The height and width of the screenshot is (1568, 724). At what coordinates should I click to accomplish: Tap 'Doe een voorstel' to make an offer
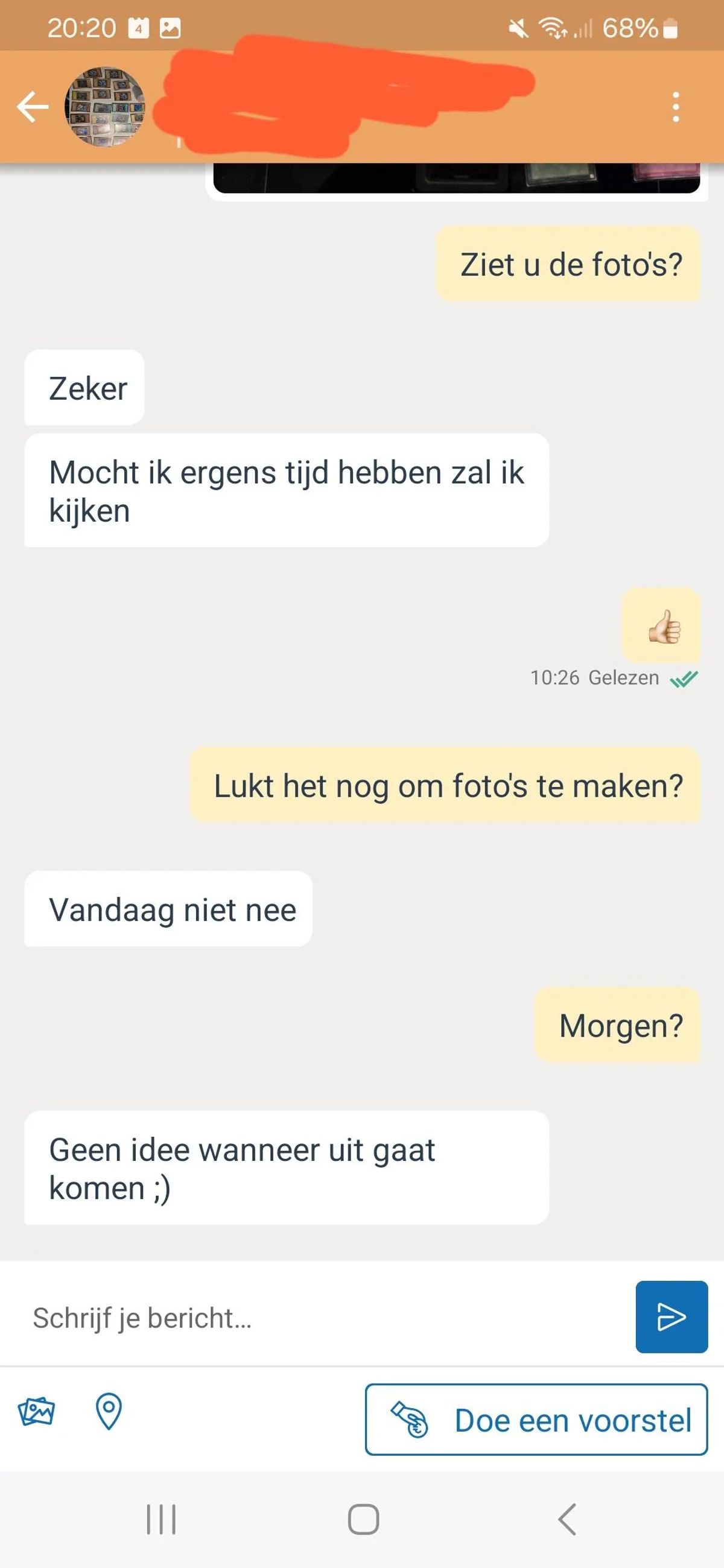(536, 1420)
